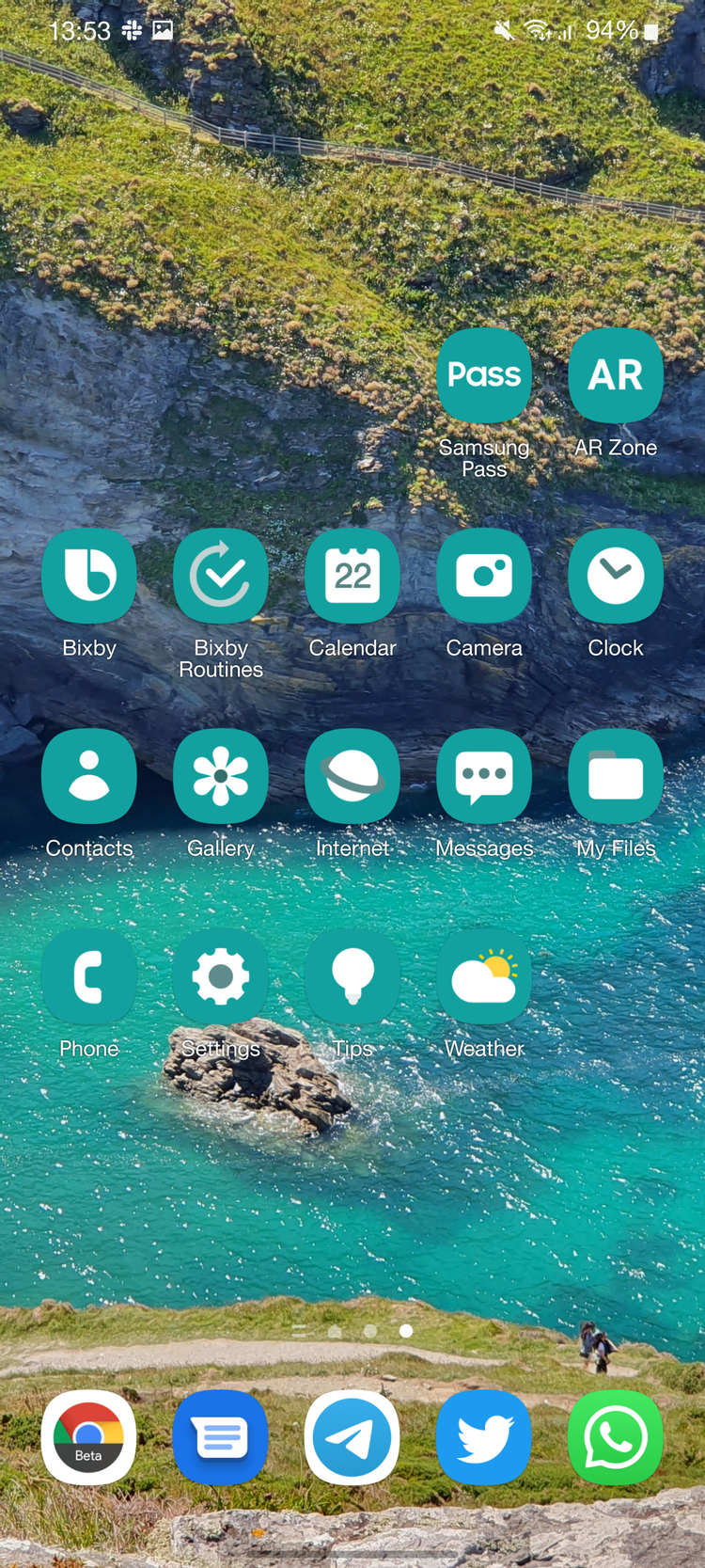Open Contacts
The height and width of the screenshot is (1568, 705).
(x=89, y=776)
